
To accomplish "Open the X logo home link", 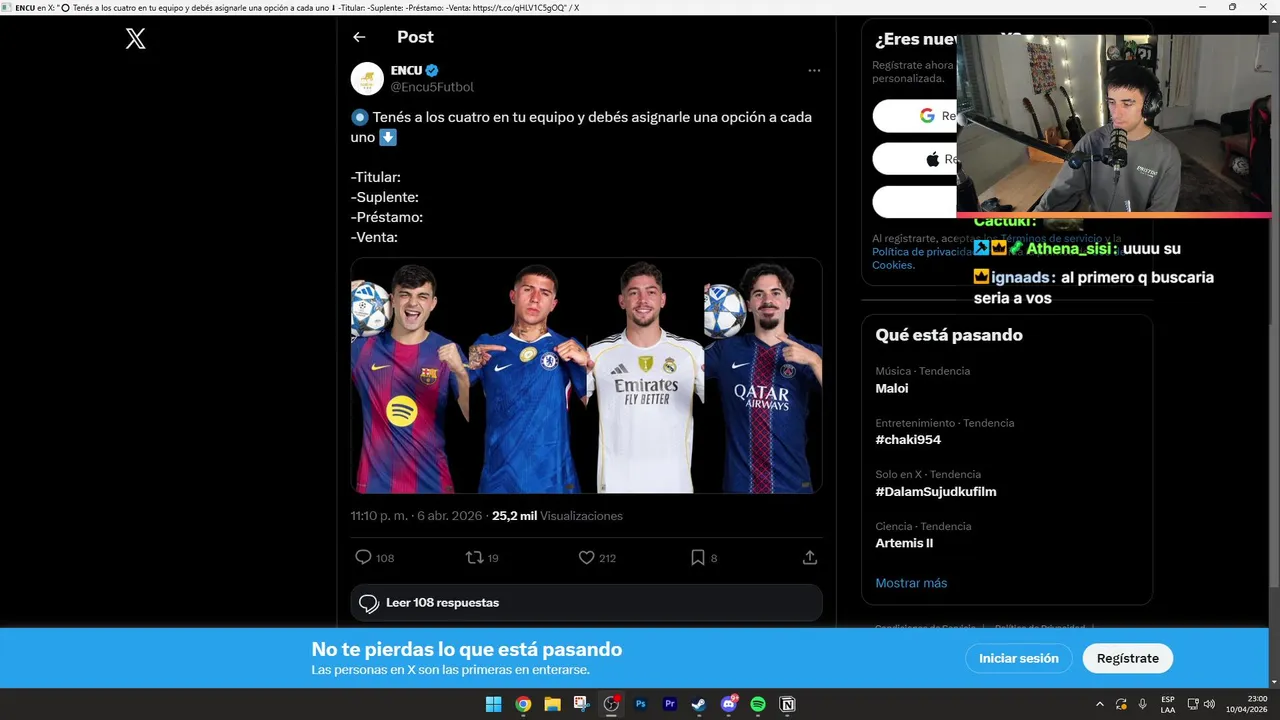I will (136, 39).
